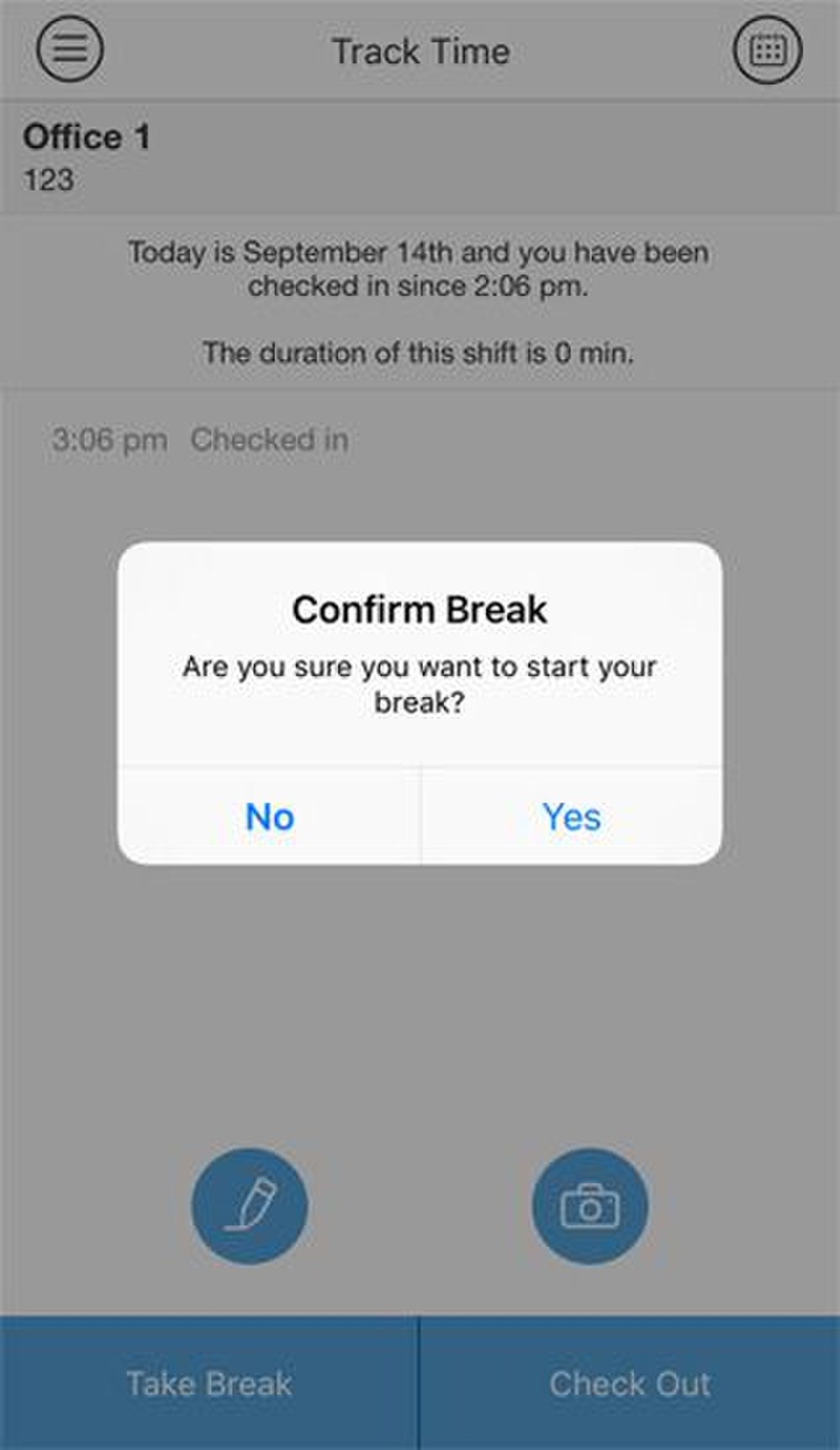Tap the Check Out button

point(630,1383)
